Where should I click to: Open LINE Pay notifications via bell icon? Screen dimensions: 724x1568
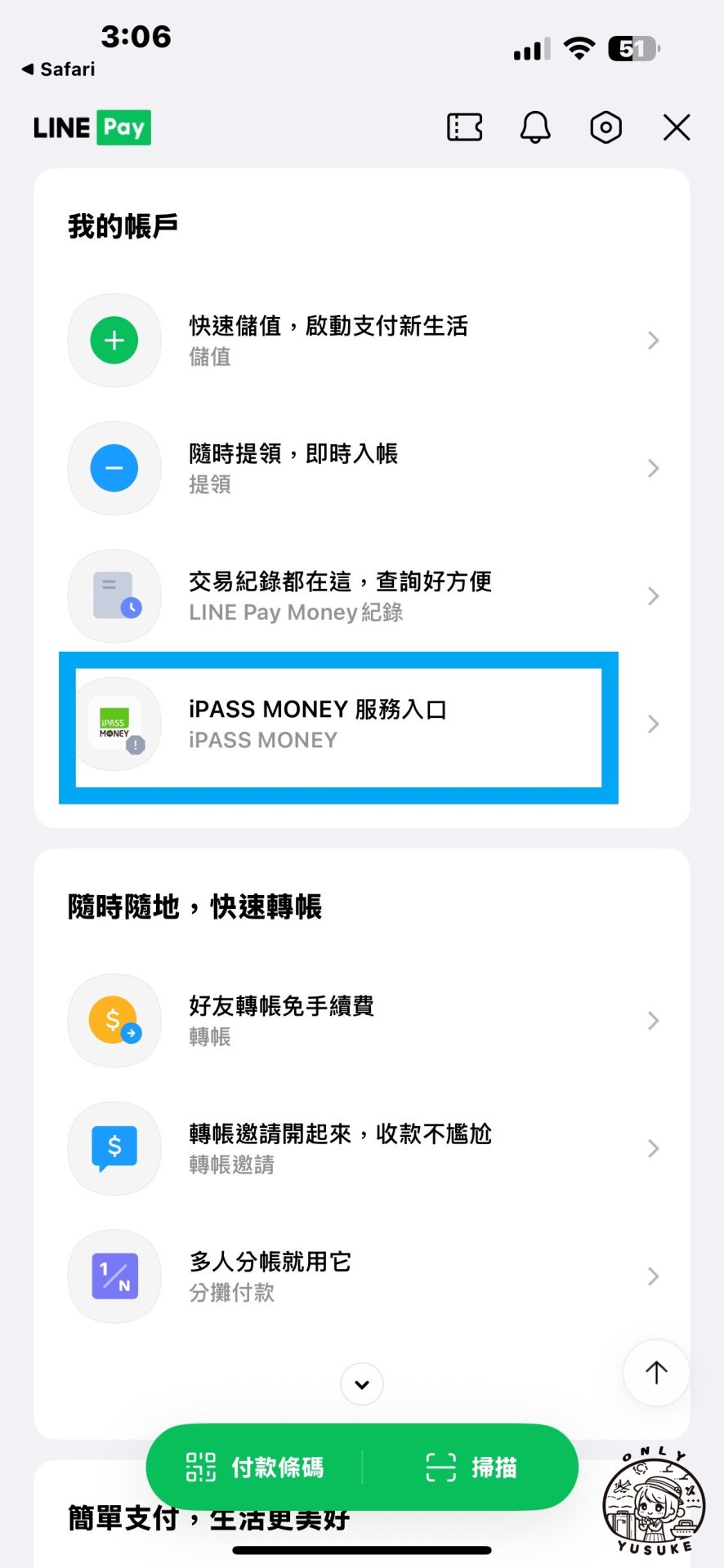(x=534, y=127)
